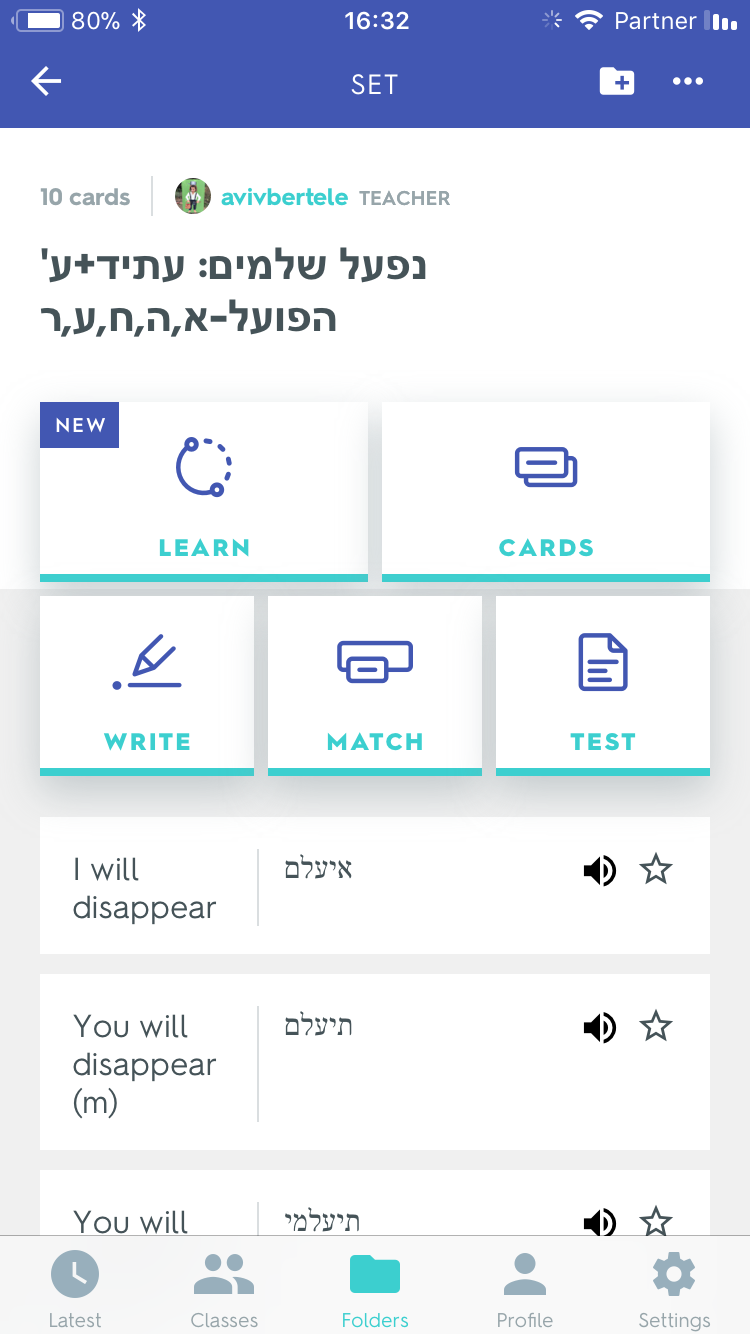Add this set to a folder

pos(616,82)
